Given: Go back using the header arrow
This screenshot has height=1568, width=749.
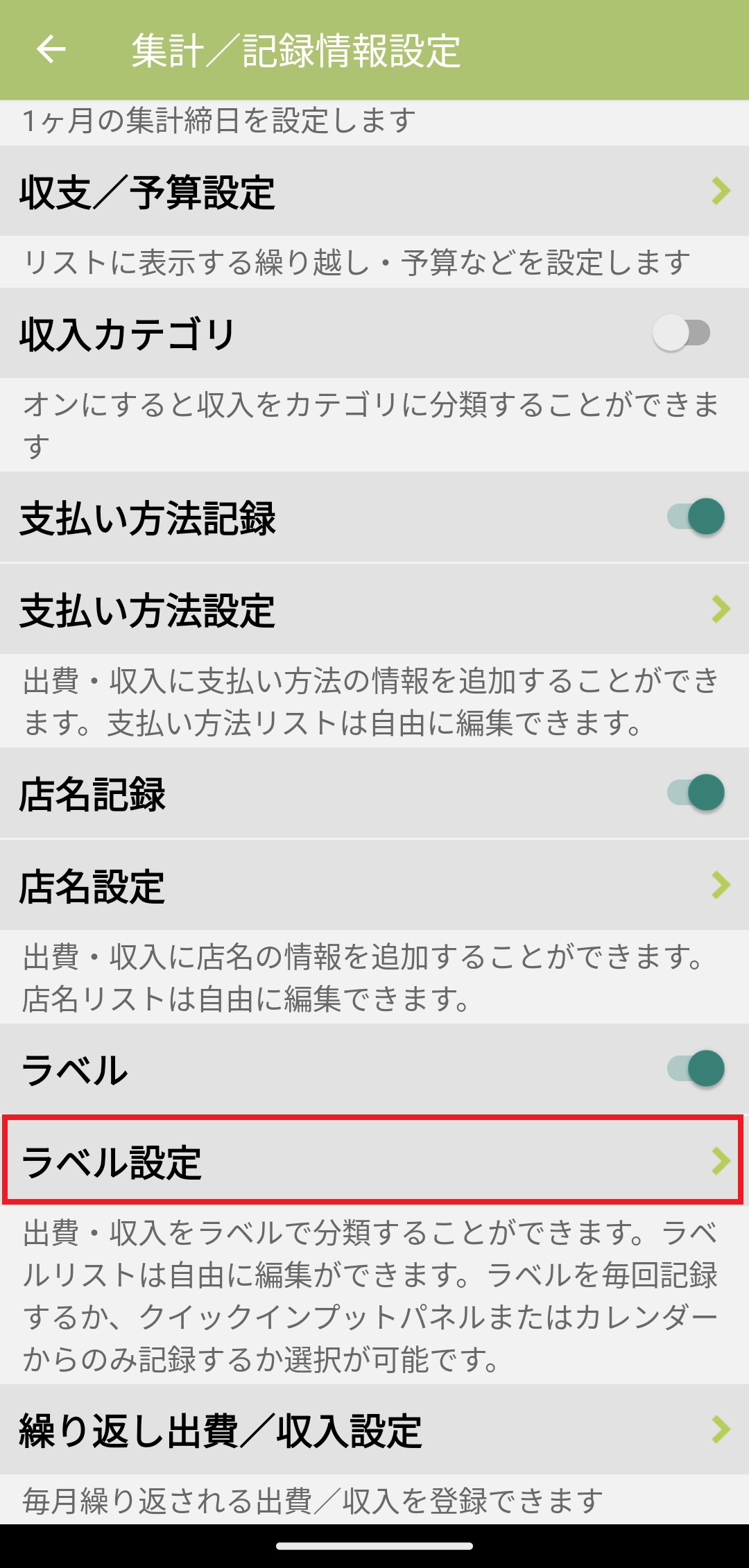Looking at the screenshot, I should (x=51, y=50).
